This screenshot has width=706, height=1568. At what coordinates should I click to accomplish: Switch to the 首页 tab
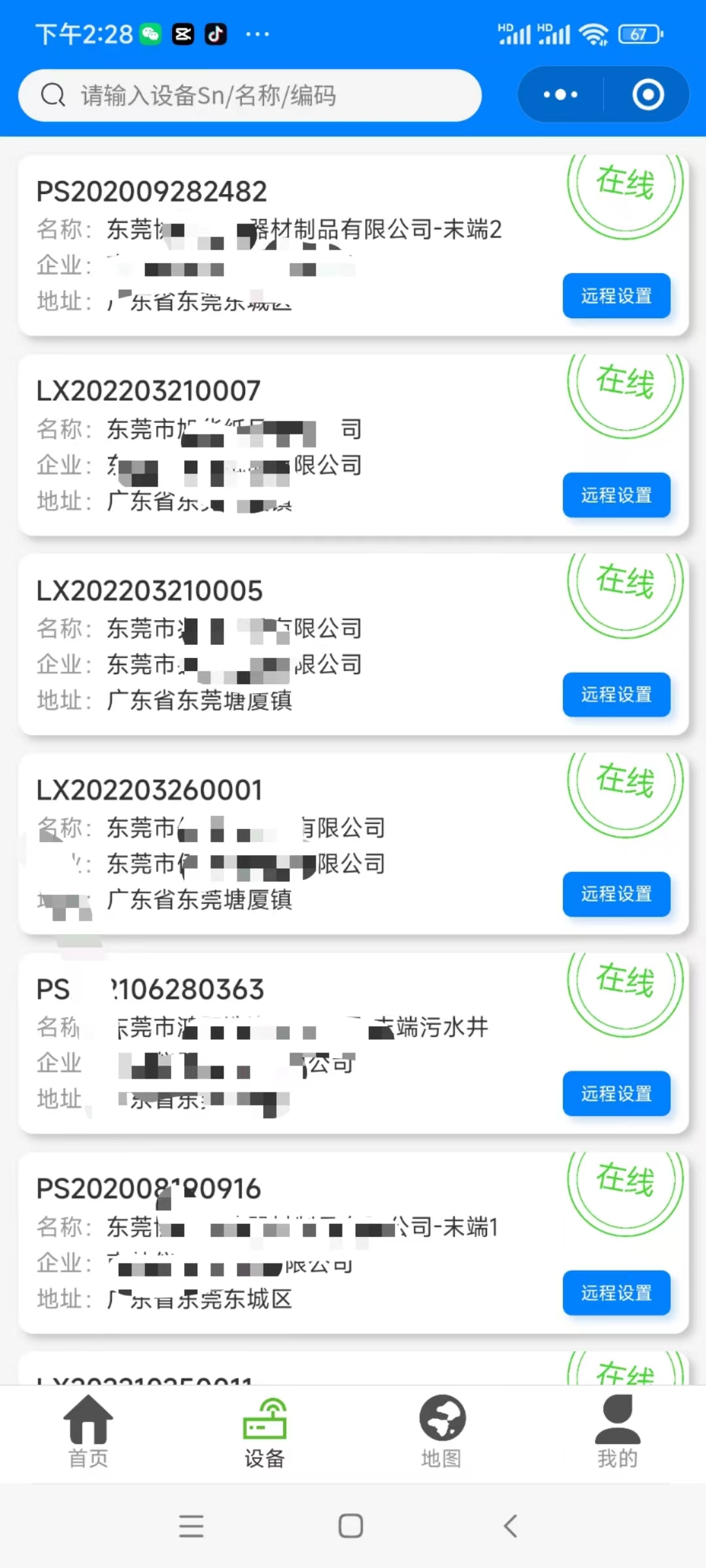[88, 1433]
